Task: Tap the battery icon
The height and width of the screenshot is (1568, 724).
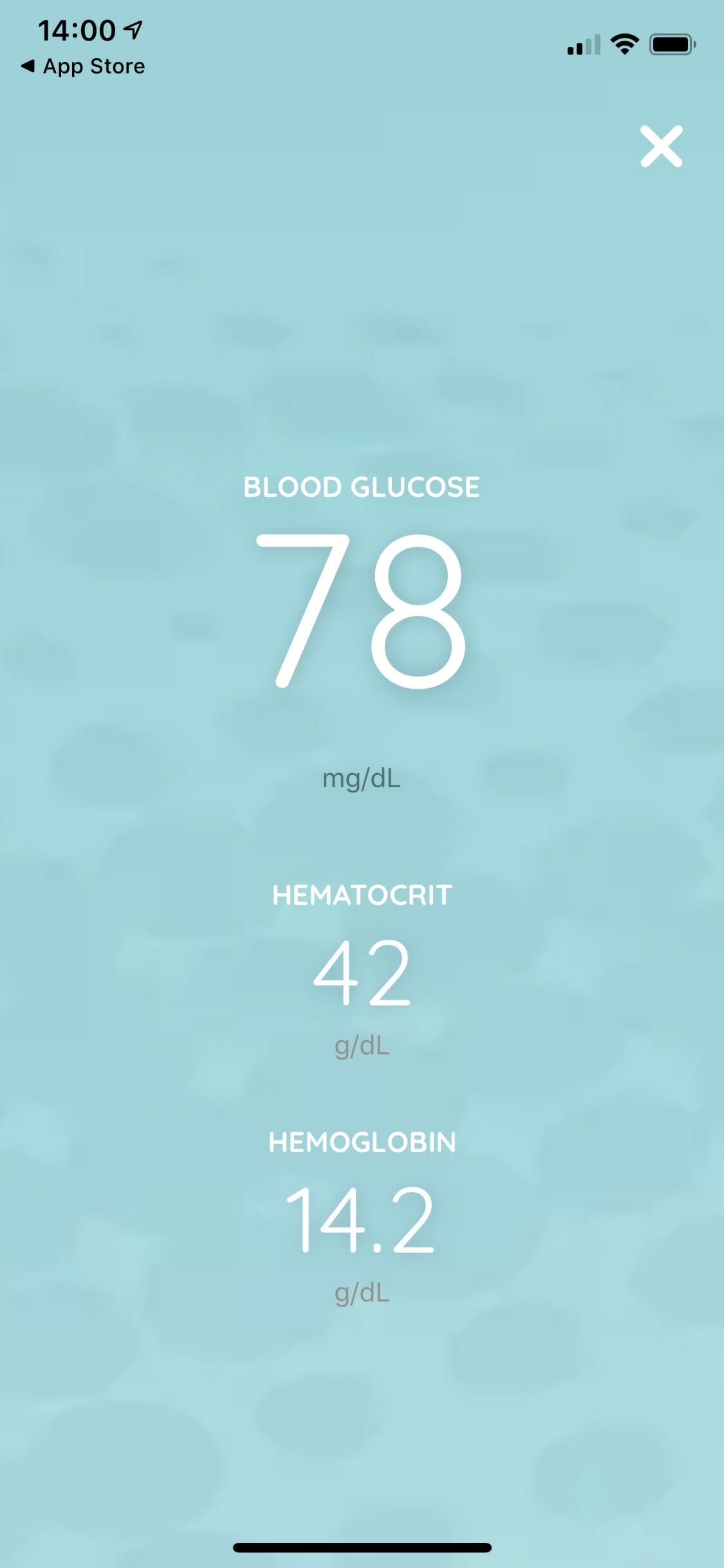Action: (x=671, y=44)
